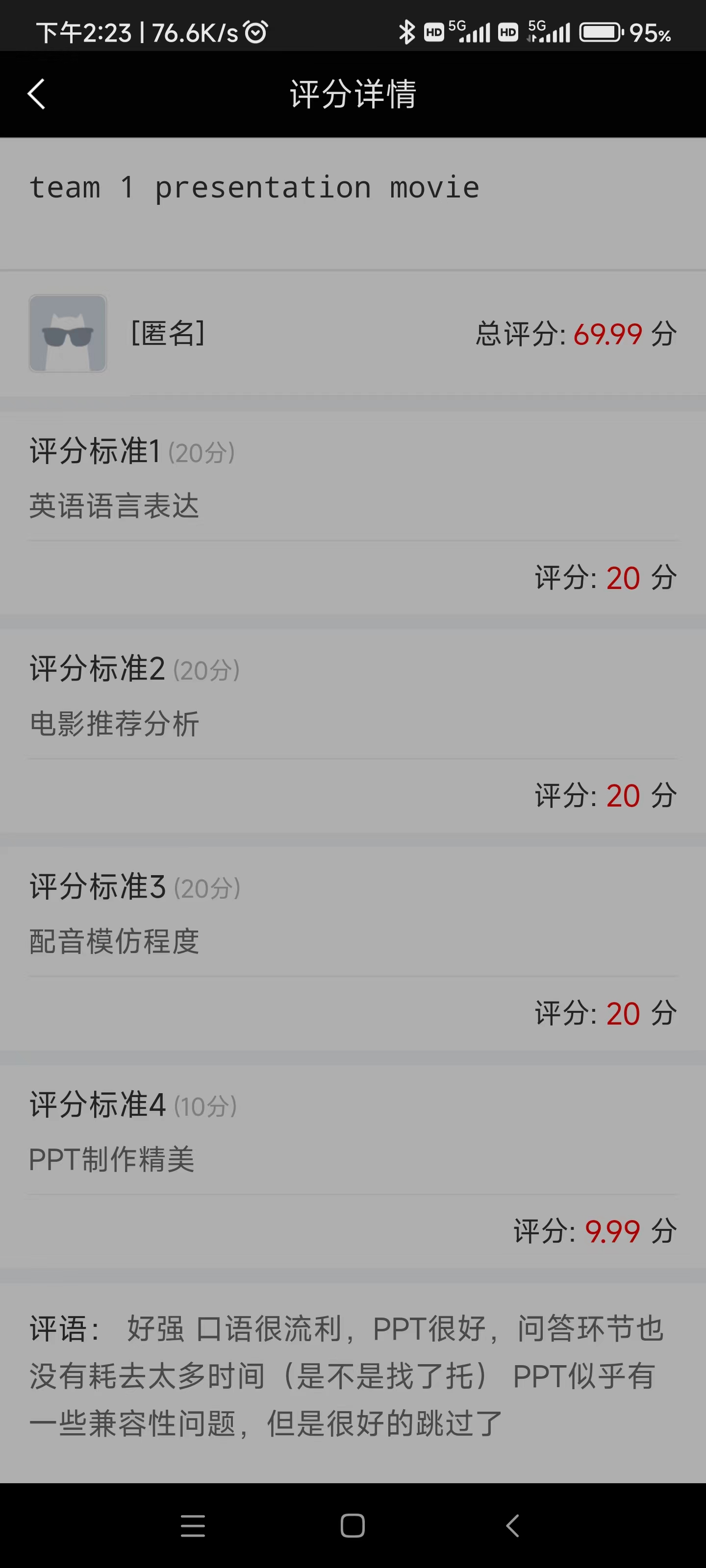Screen dimensions: 706x1568
Task: Open recent apps from the navigation bar
Action: (x=193, y=1526)
